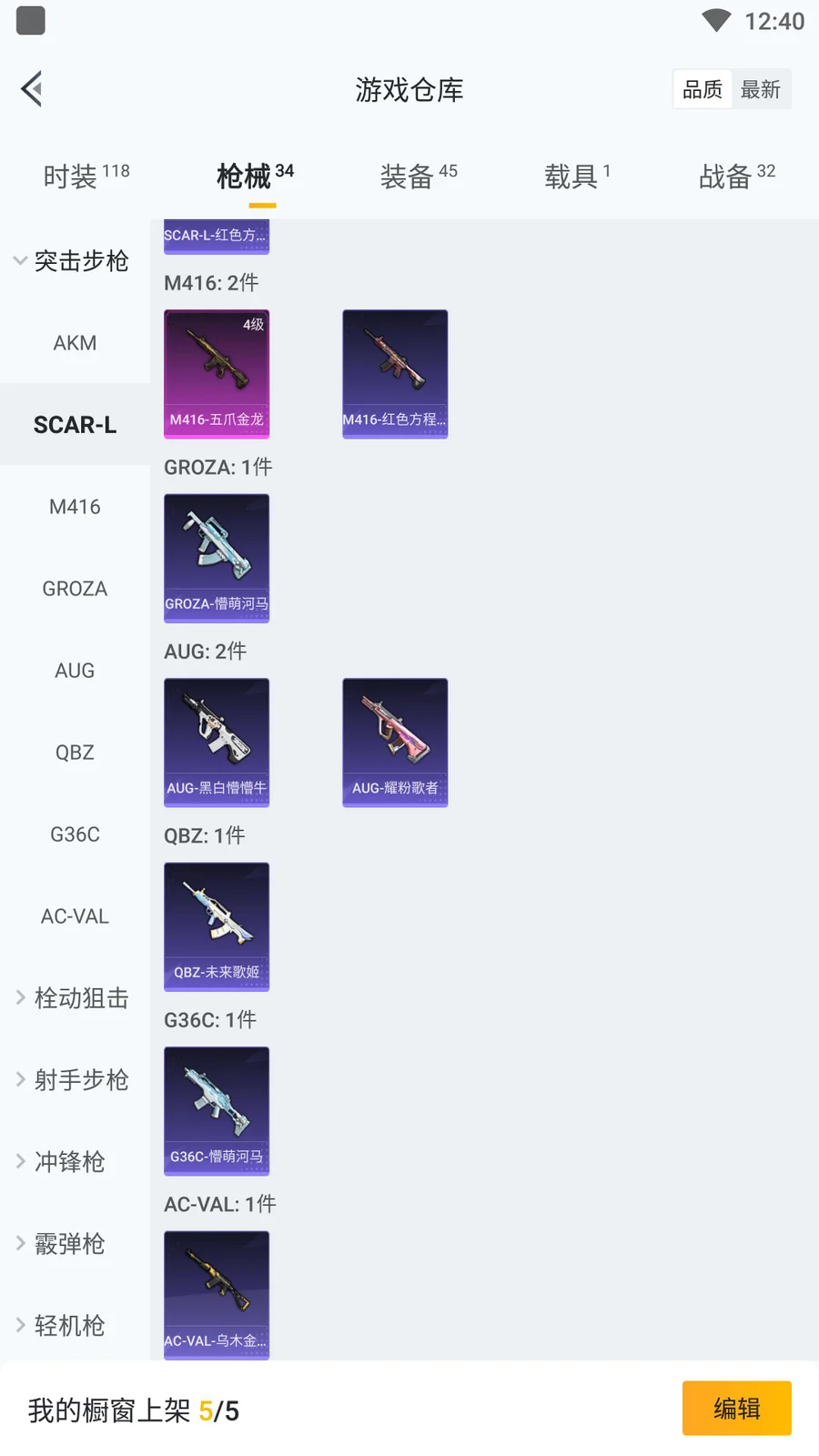Expand the 射手步枪 category

pos(73,1080)
